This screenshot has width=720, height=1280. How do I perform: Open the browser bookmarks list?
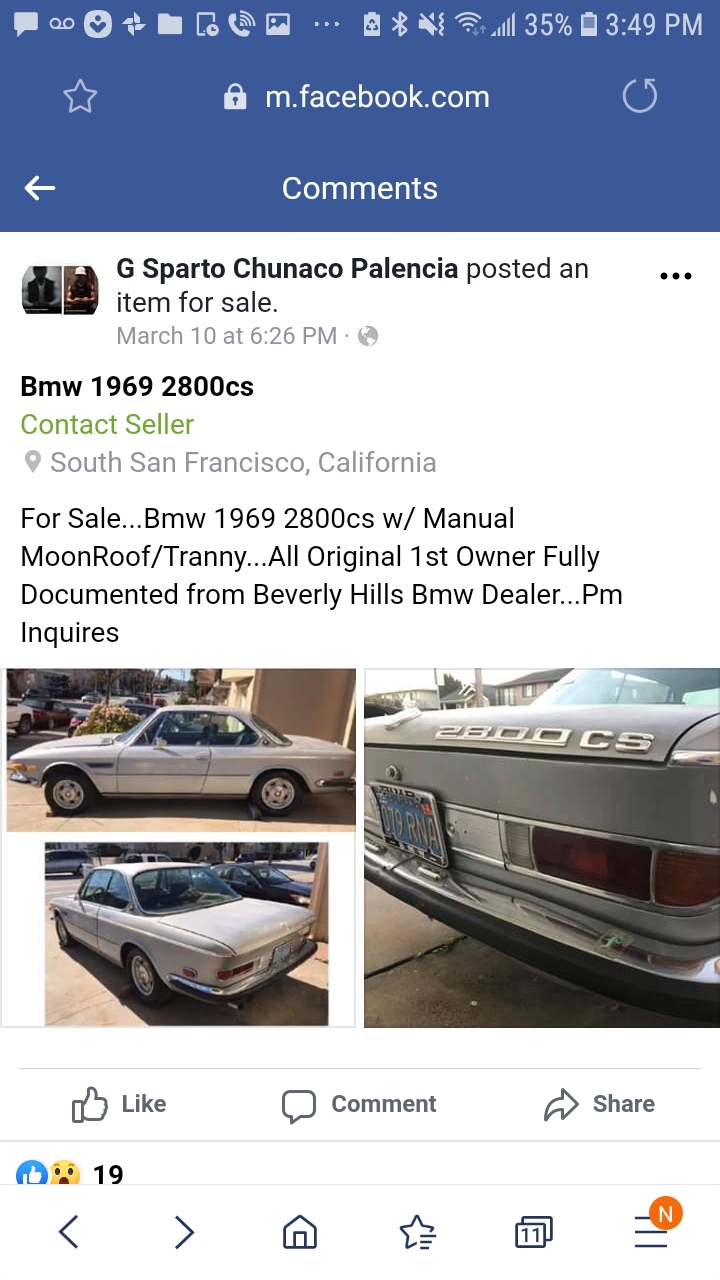[417, 1232]
